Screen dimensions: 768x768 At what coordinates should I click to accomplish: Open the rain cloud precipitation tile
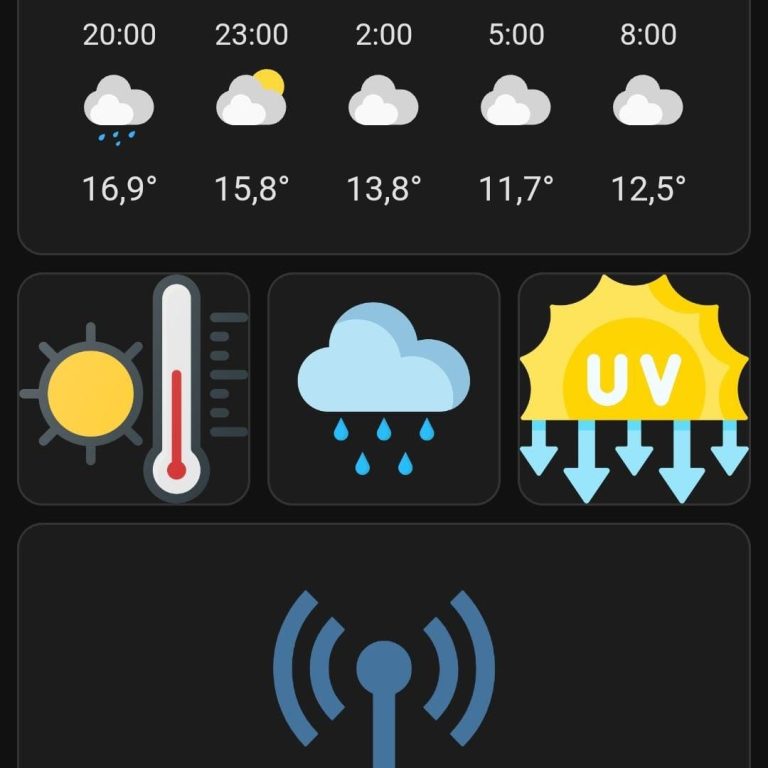pos(383,388)
